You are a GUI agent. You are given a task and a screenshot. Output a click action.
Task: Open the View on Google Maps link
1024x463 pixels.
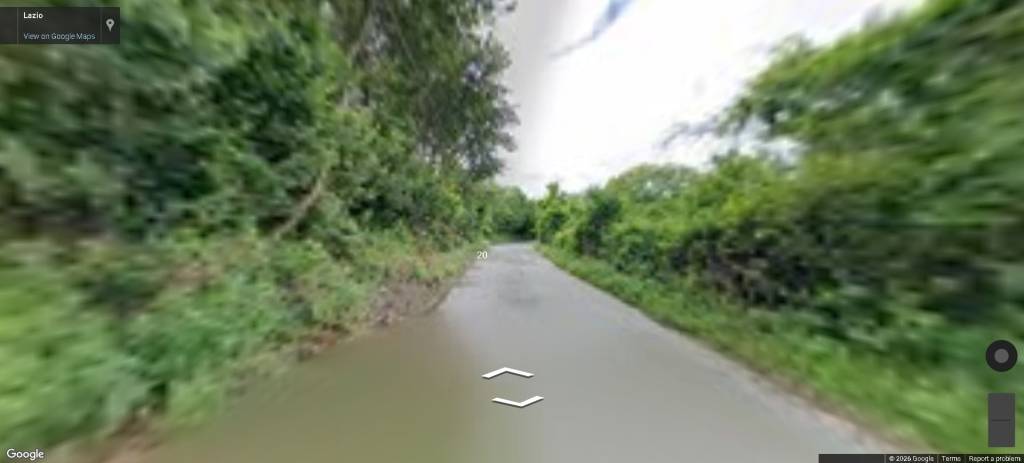[x=59, y=36]
